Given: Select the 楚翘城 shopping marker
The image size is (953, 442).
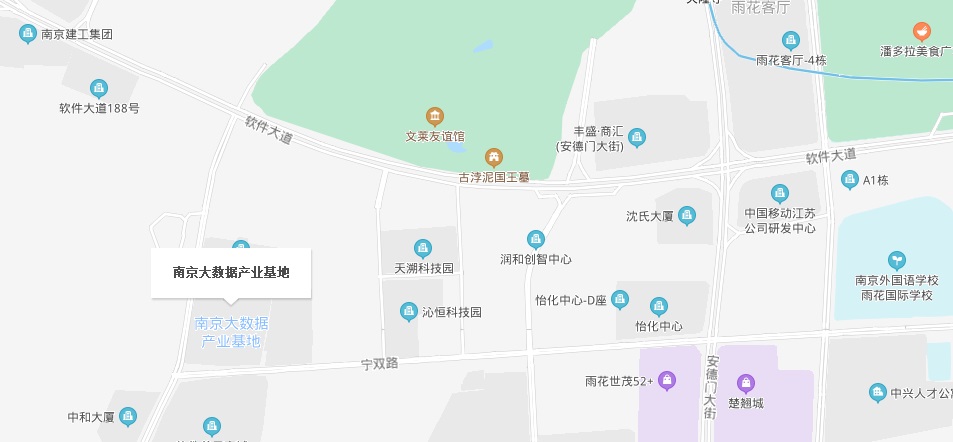Looking at the screenshot, I should [745, 383].
